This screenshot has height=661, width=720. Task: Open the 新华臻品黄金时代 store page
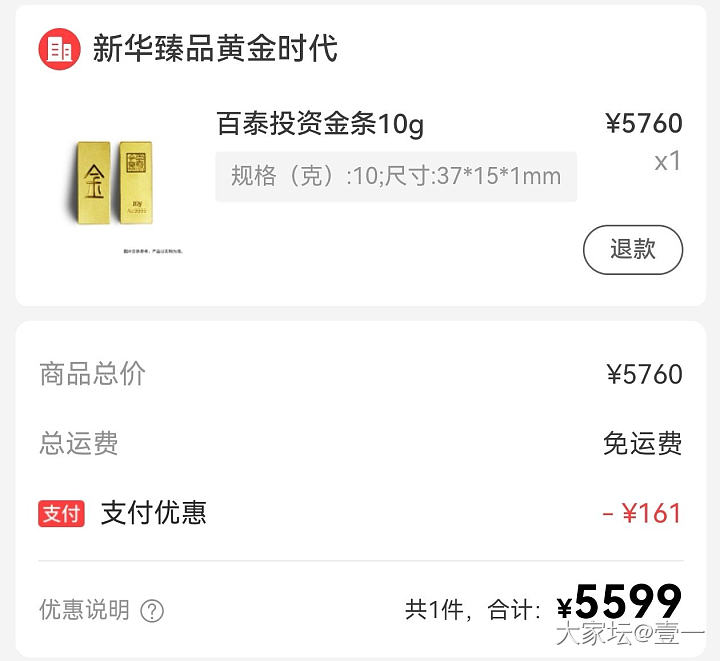tap(214, 48)
